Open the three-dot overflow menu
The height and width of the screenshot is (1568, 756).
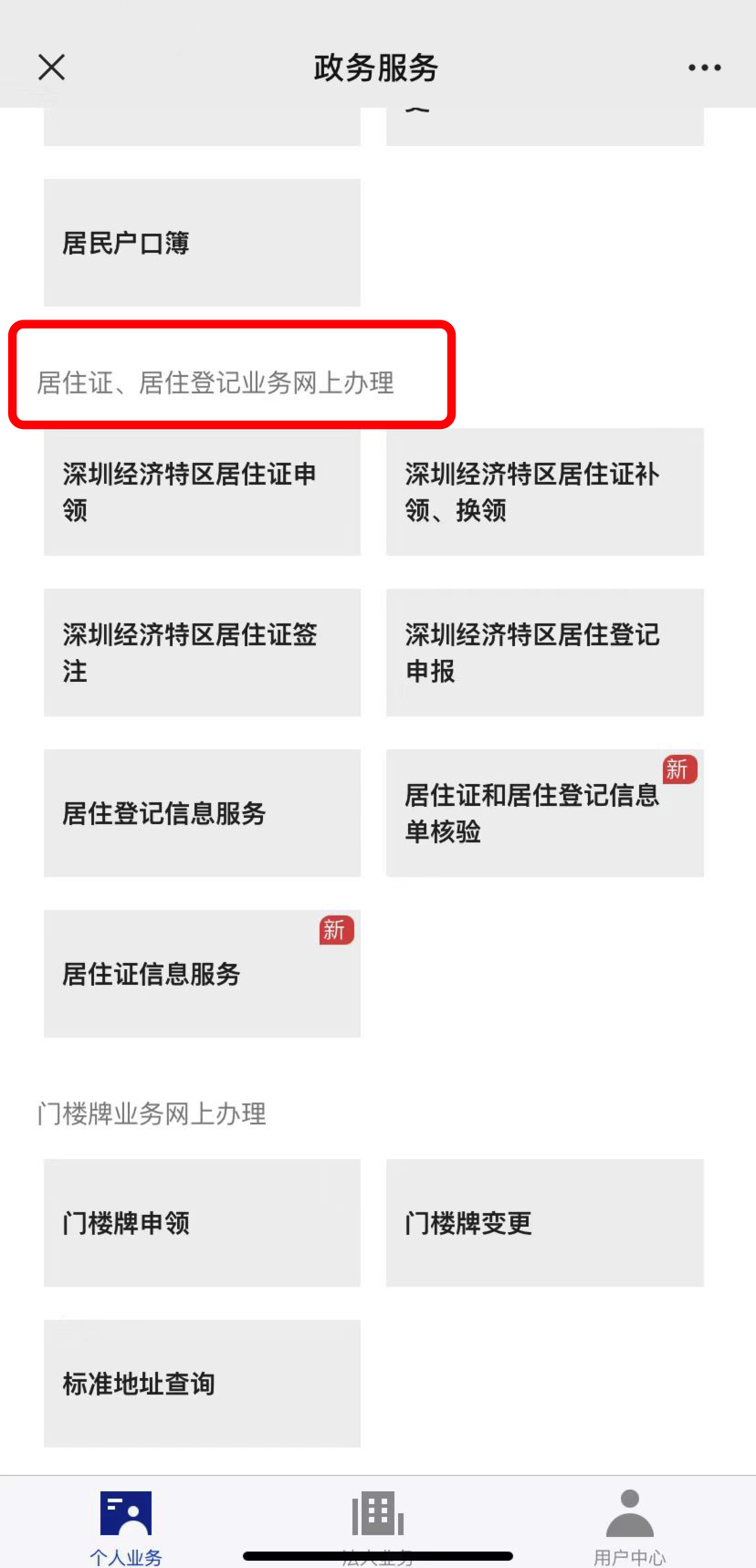pyautogui.click(x=704, y=68)
